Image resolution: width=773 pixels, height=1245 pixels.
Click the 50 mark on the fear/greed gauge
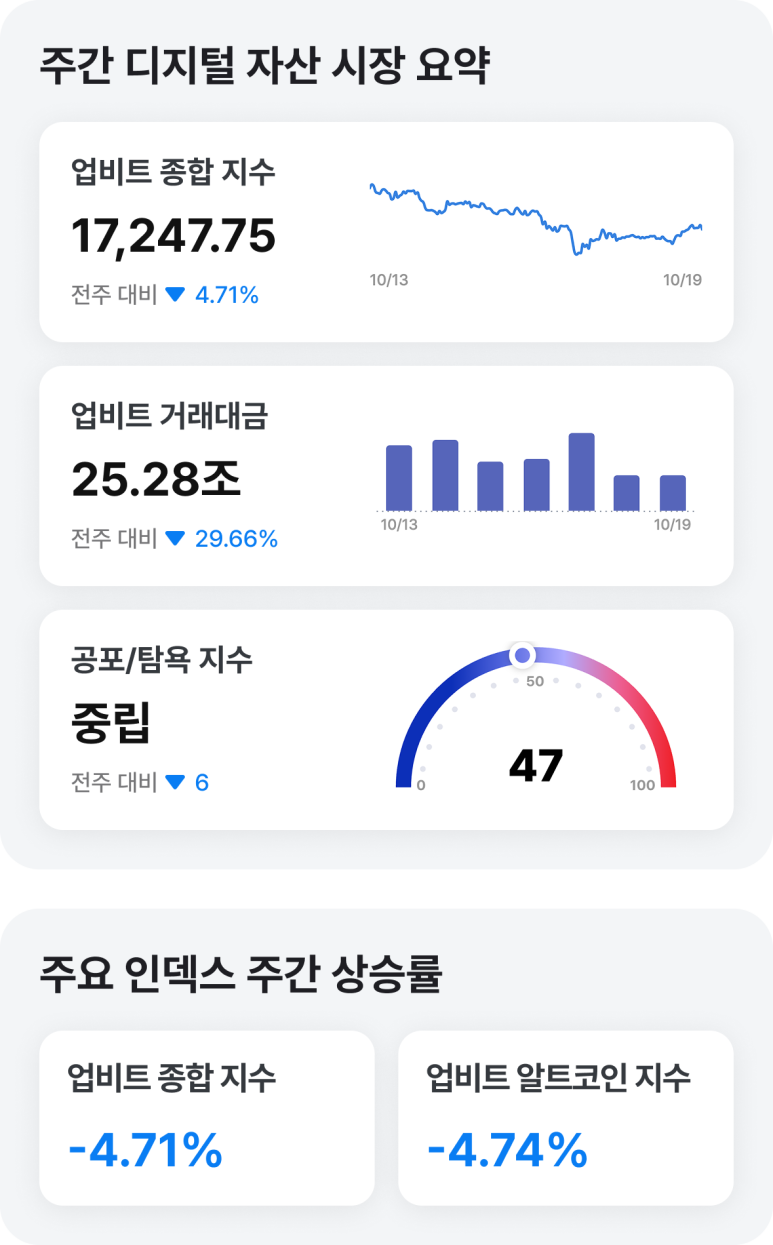533,681
